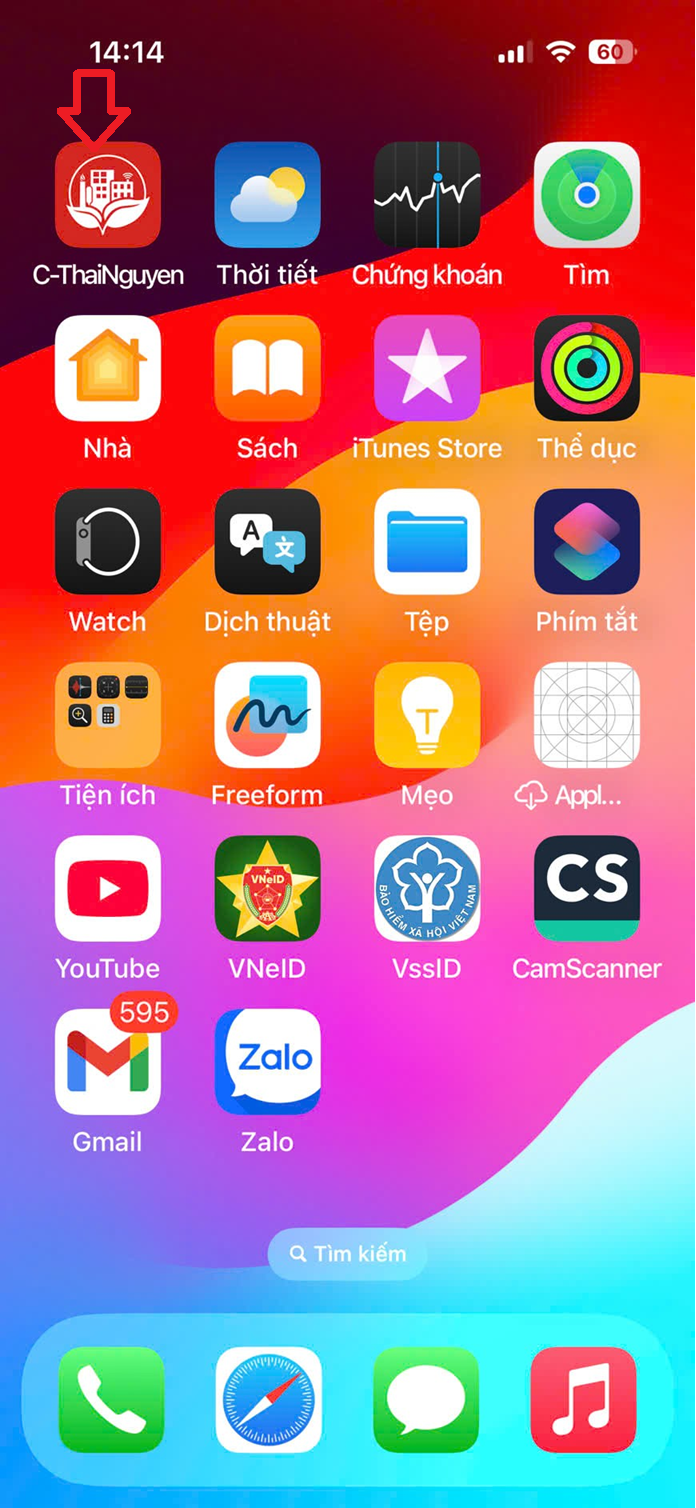Open YouTube
Screen dimensions: 696x1508
(107, 888)
